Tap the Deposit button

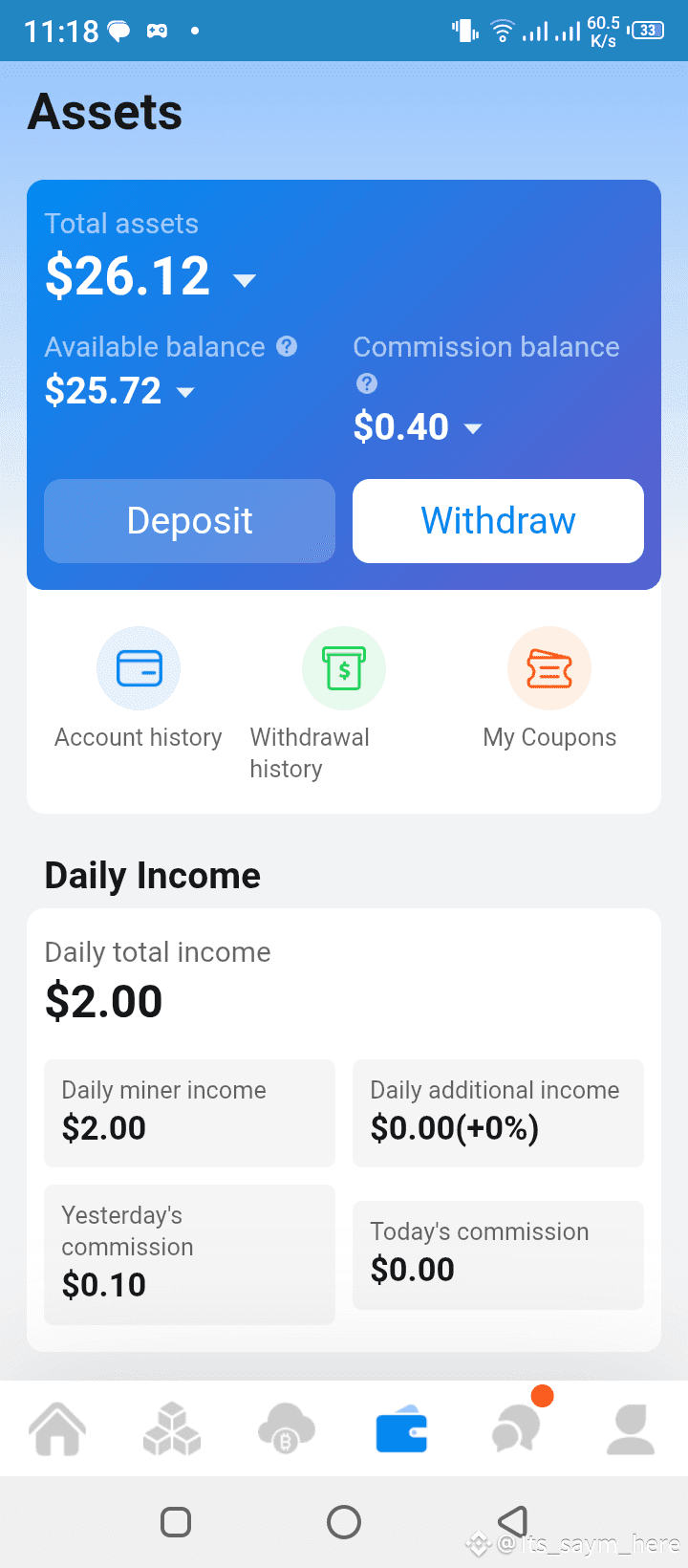click(x=189, y=521)
